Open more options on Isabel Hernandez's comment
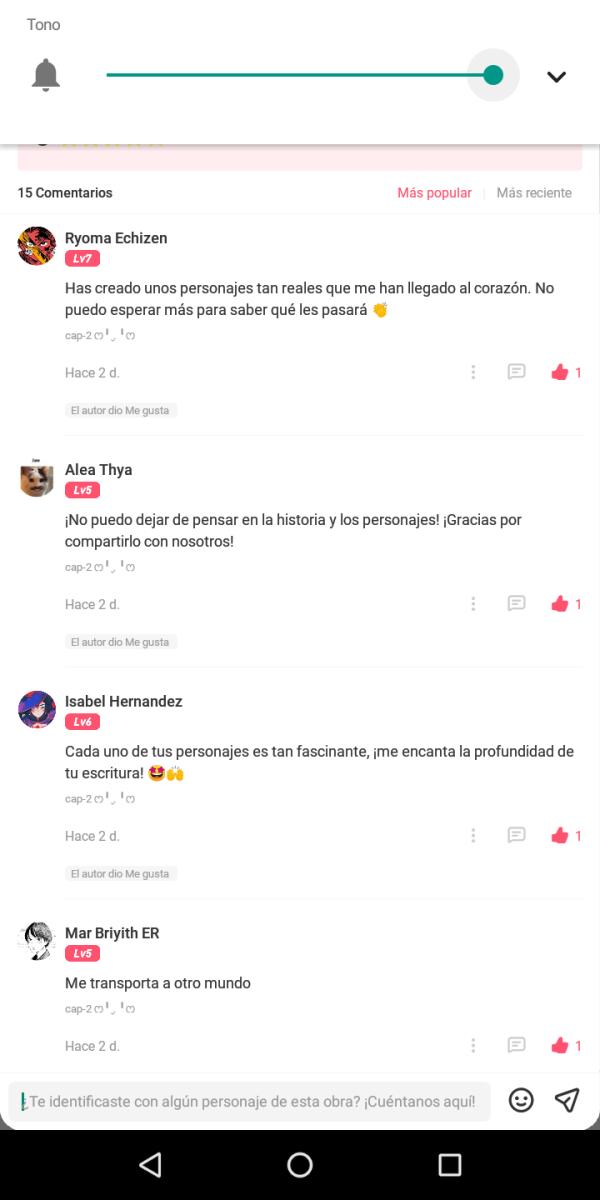Viewport: 600px width, 1200px height. [x=473, y=836]
